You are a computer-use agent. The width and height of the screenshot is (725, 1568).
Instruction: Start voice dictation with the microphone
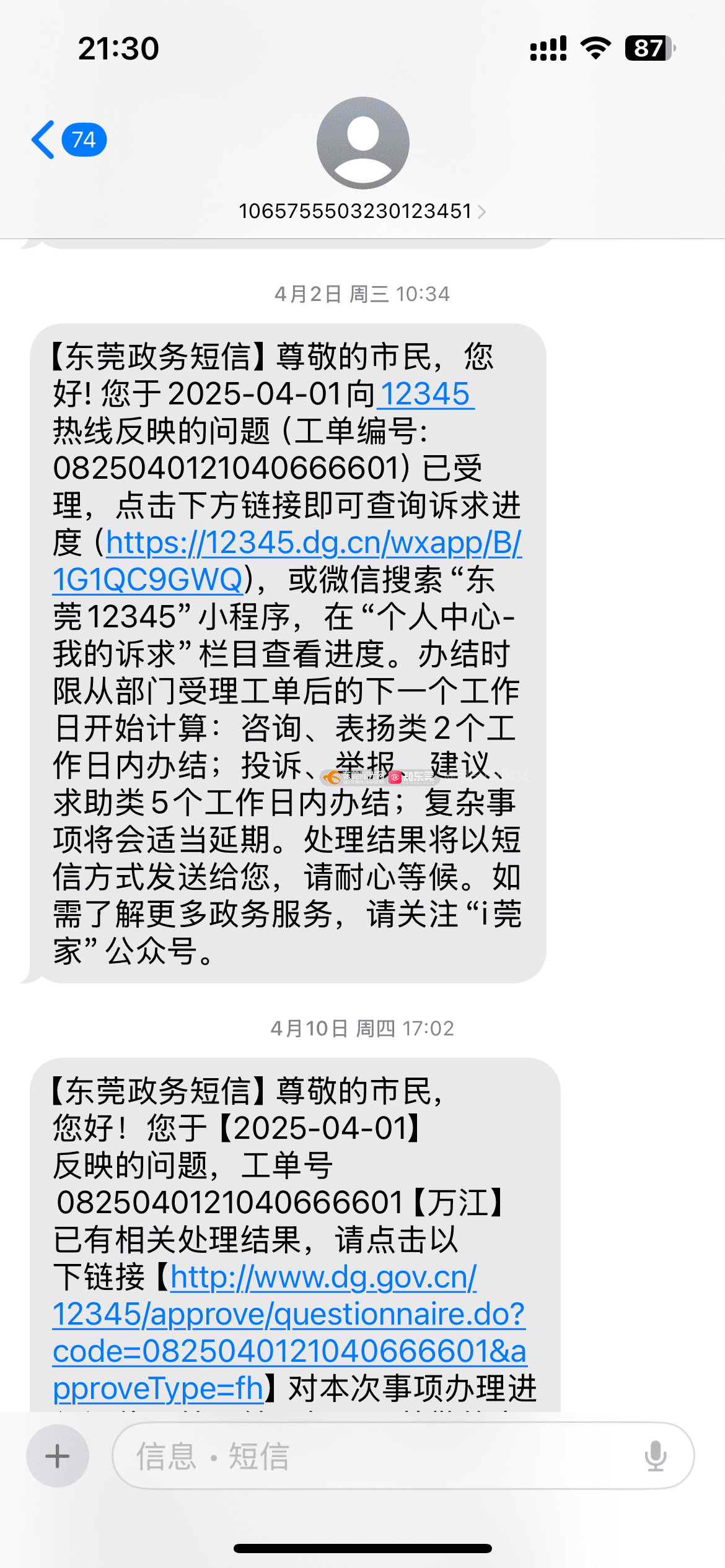point(655,1456)
